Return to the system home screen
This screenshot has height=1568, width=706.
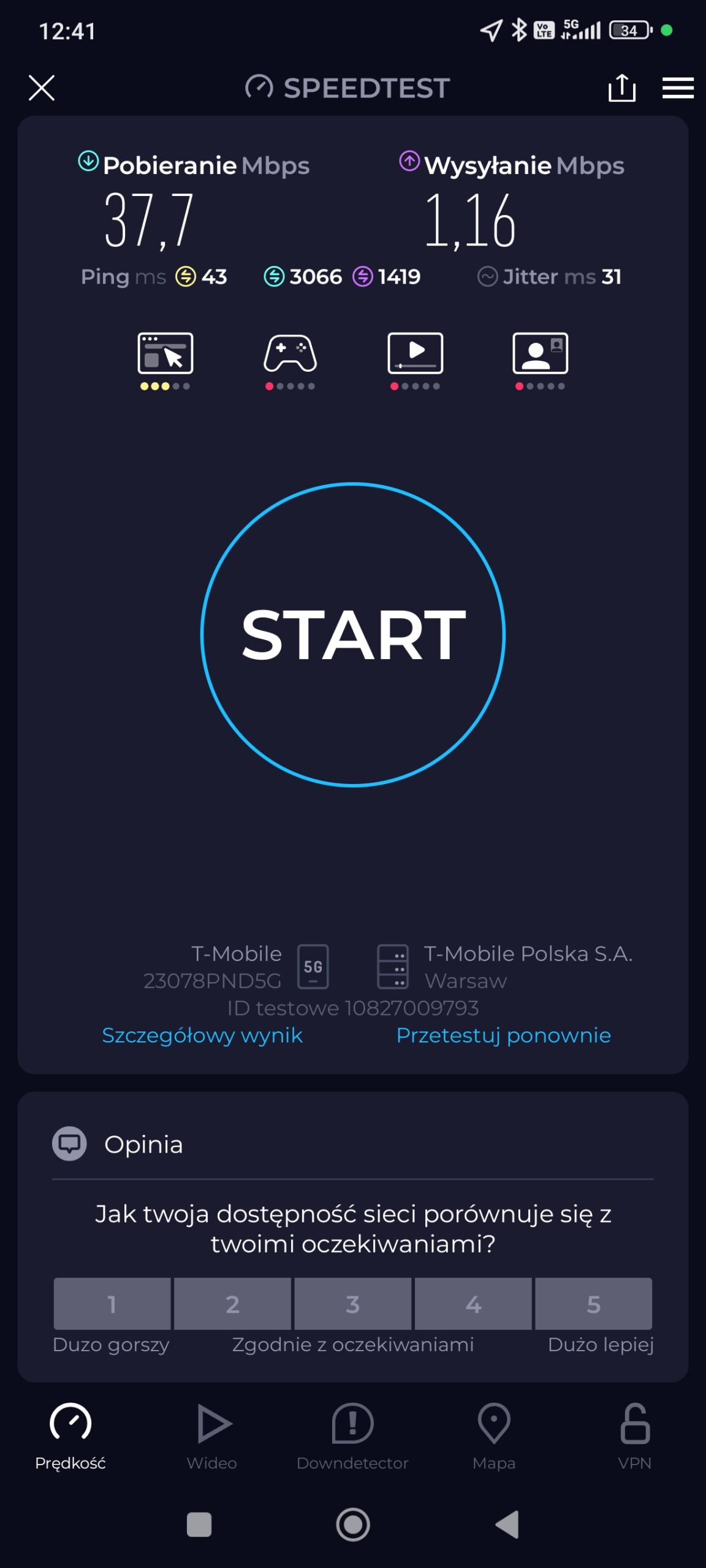click(x=353, y=1525)
